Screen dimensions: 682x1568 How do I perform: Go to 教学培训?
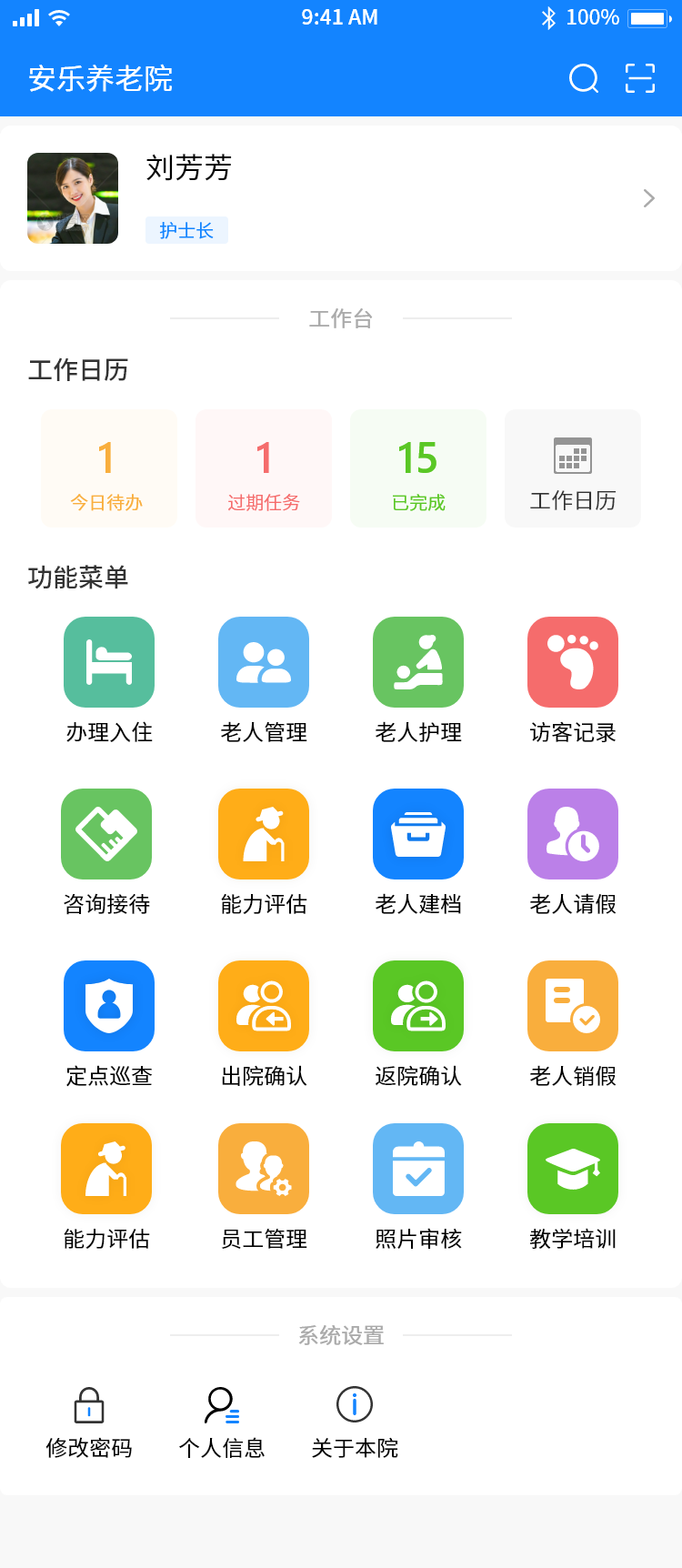(573, 1188)
